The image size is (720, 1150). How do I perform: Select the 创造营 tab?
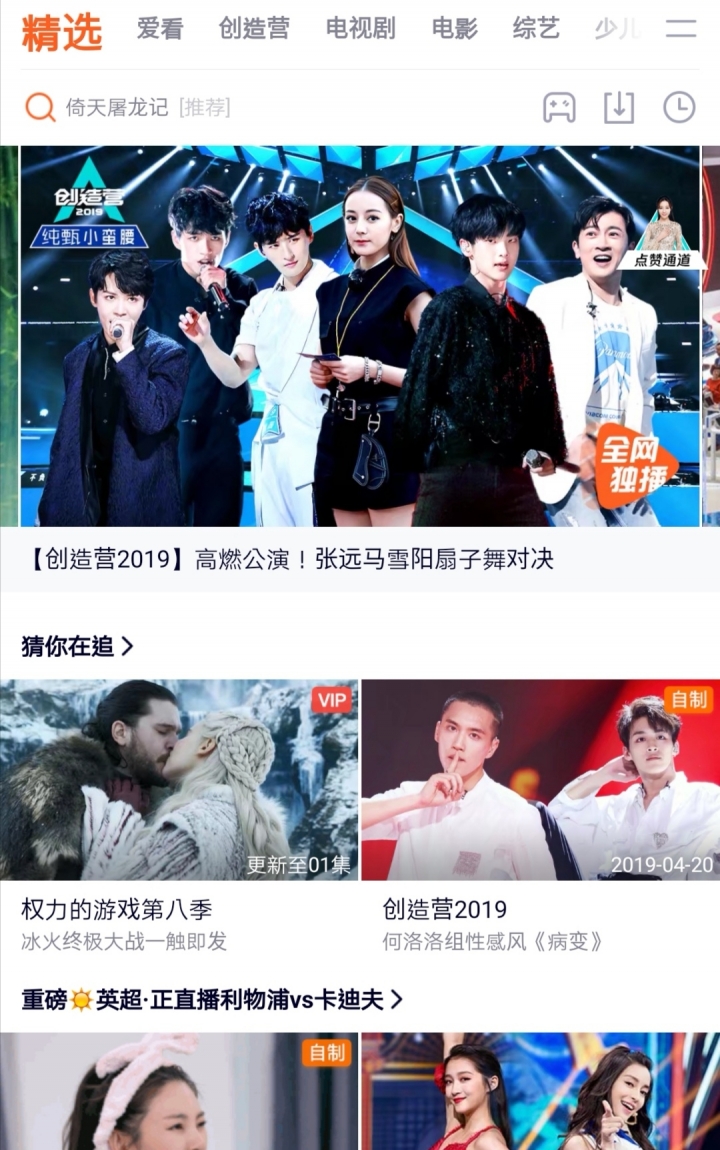254,29
